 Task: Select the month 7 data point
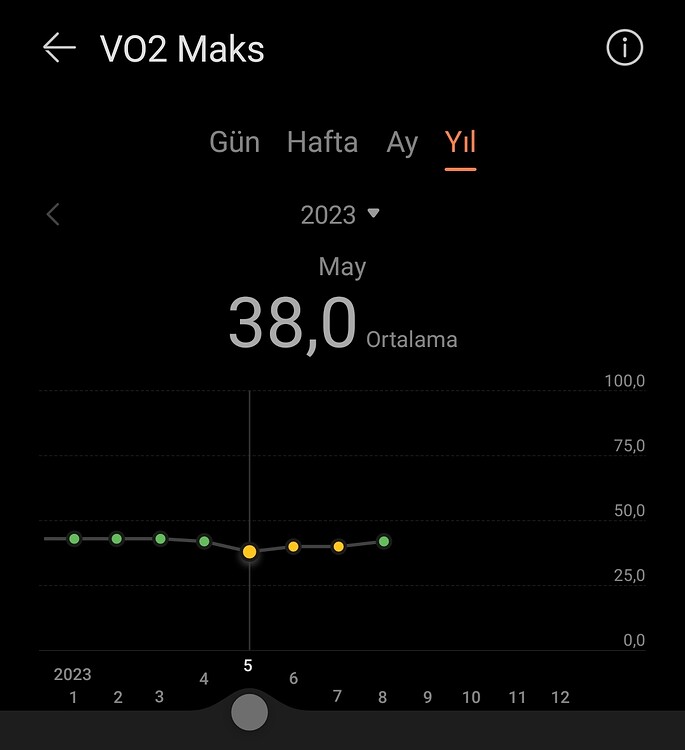[338, 546]
